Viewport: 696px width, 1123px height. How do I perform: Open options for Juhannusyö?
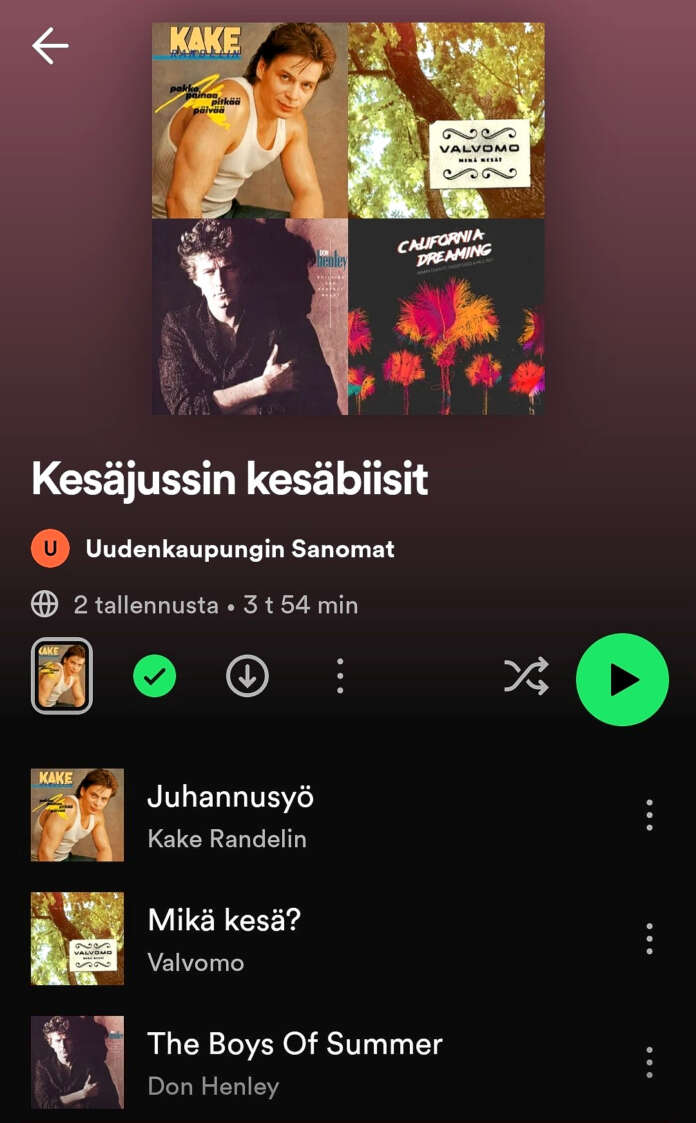pyautogui.click(x=649, y=815)
